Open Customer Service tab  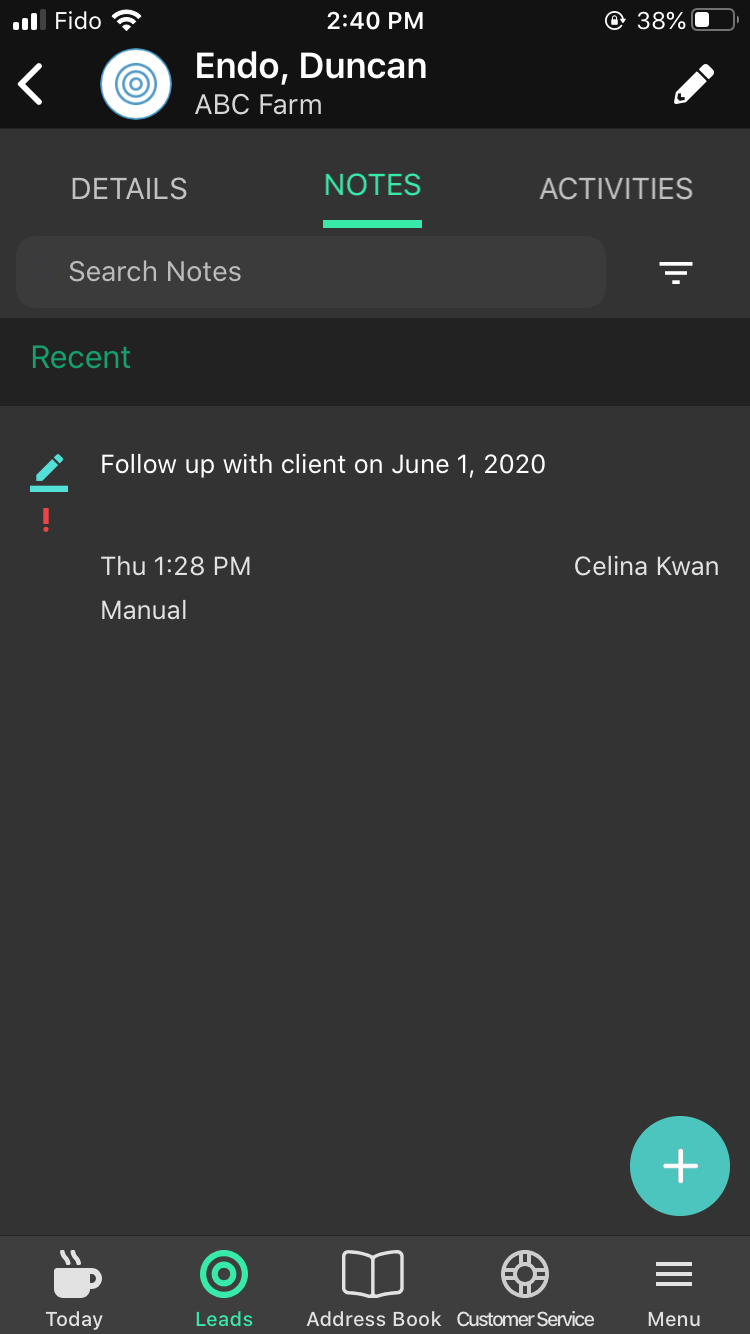click(525, 1290)
